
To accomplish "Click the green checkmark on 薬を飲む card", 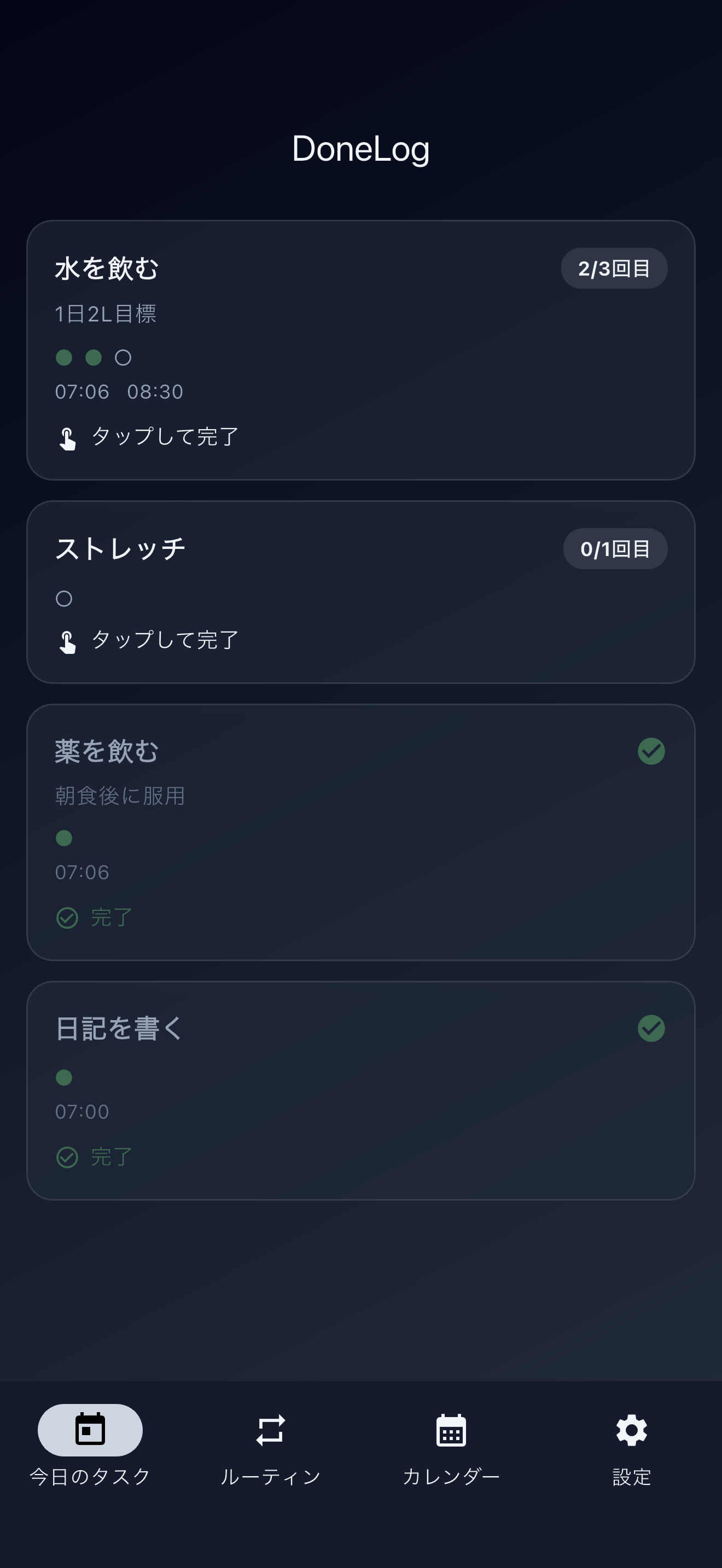I will tap(651, 751).
